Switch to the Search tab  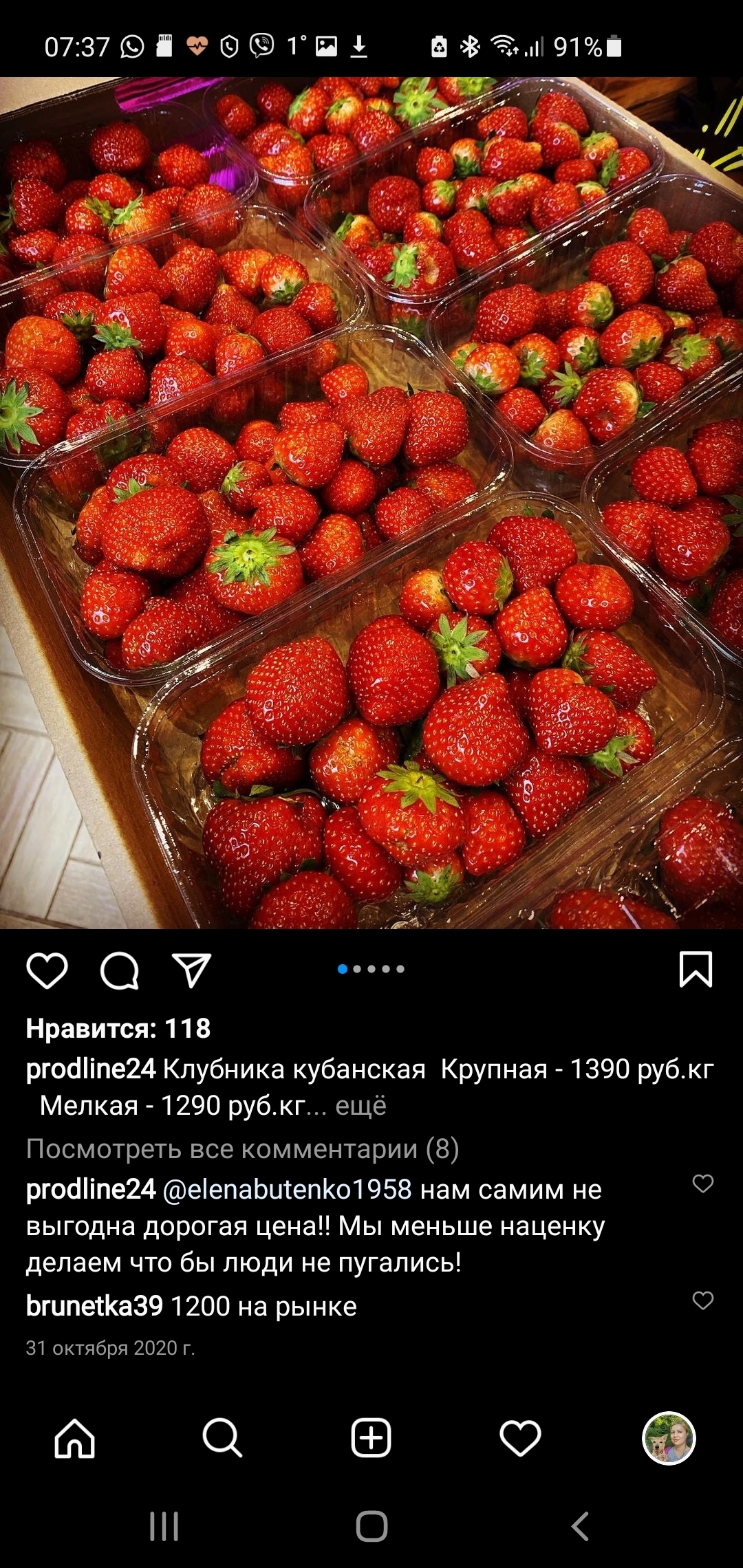pos(222,1438)
